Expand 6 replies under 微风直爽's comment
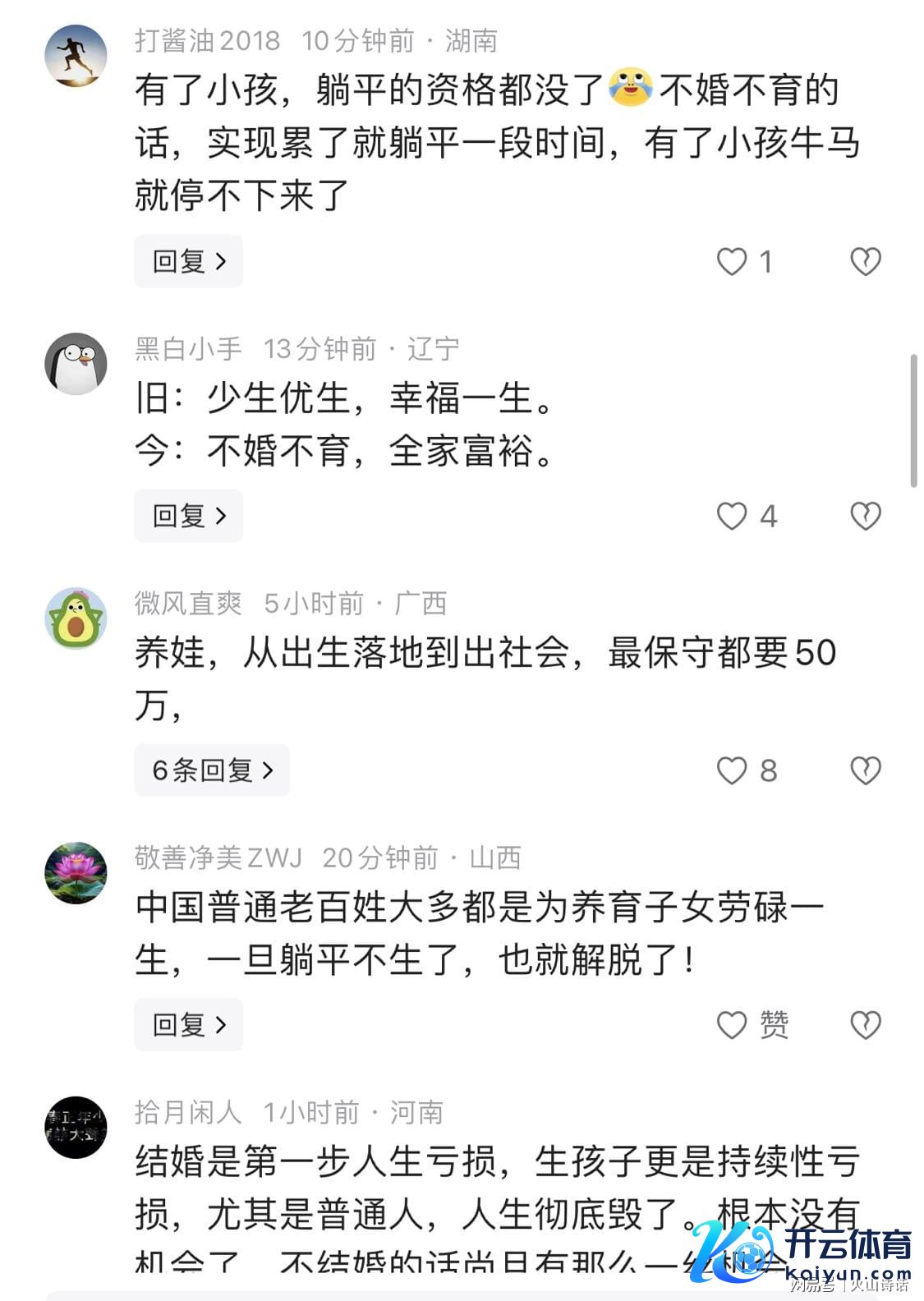The image size is (924, 1301). (212, 770)
